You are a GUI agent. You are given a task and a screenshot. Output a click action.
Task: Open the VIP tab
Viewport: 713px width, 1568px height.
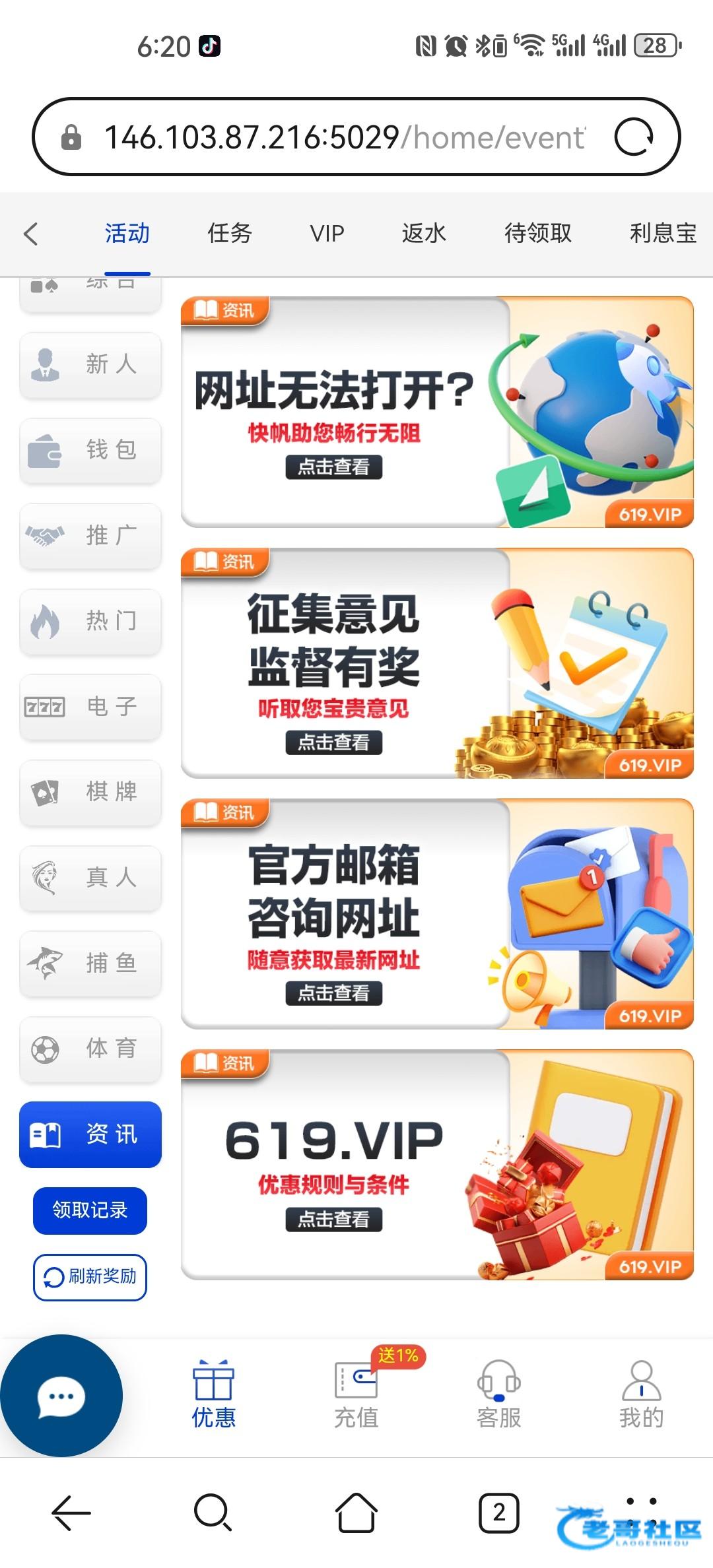point(327,234)
